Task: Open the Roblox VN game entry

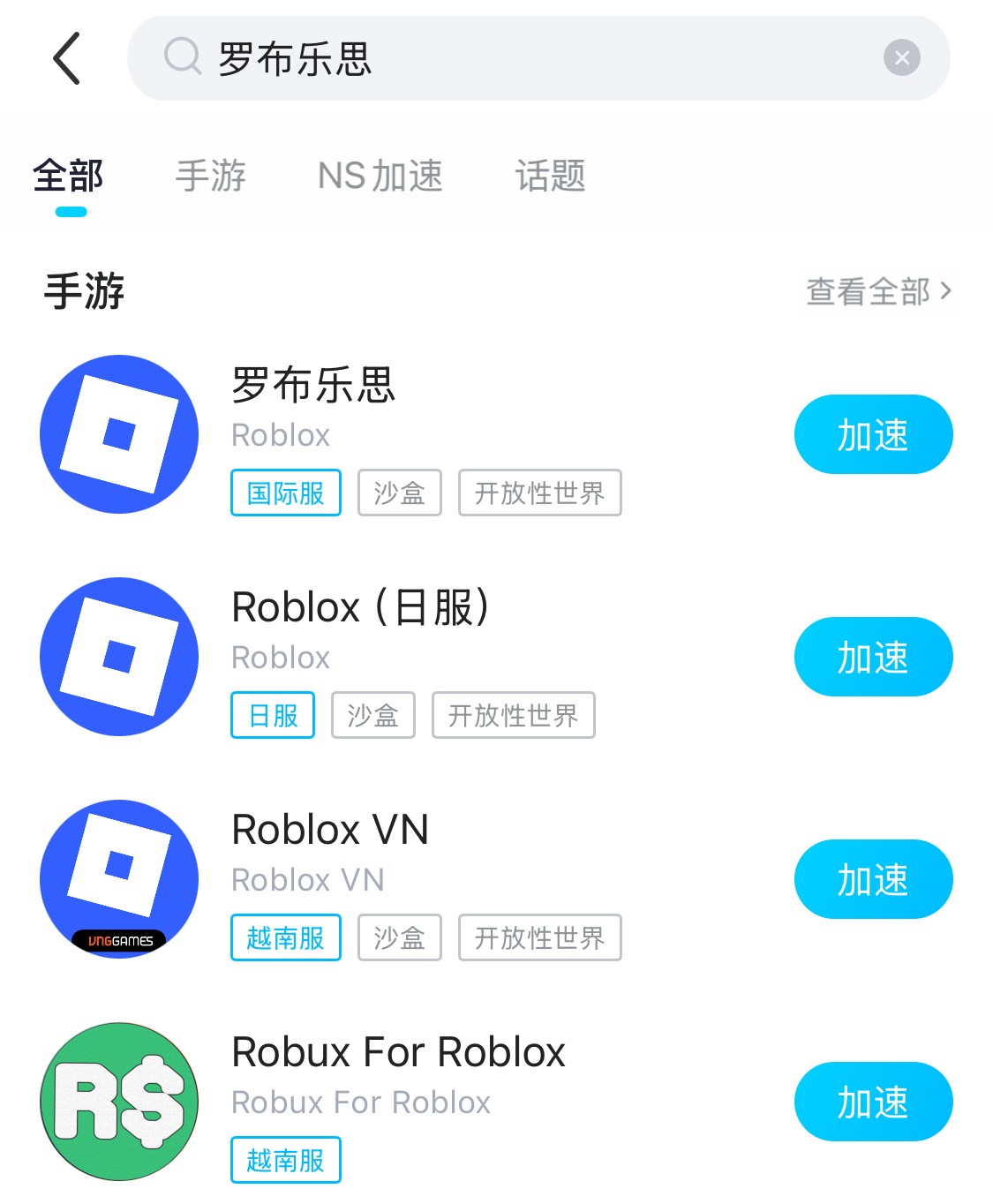Action: point(330,831)
